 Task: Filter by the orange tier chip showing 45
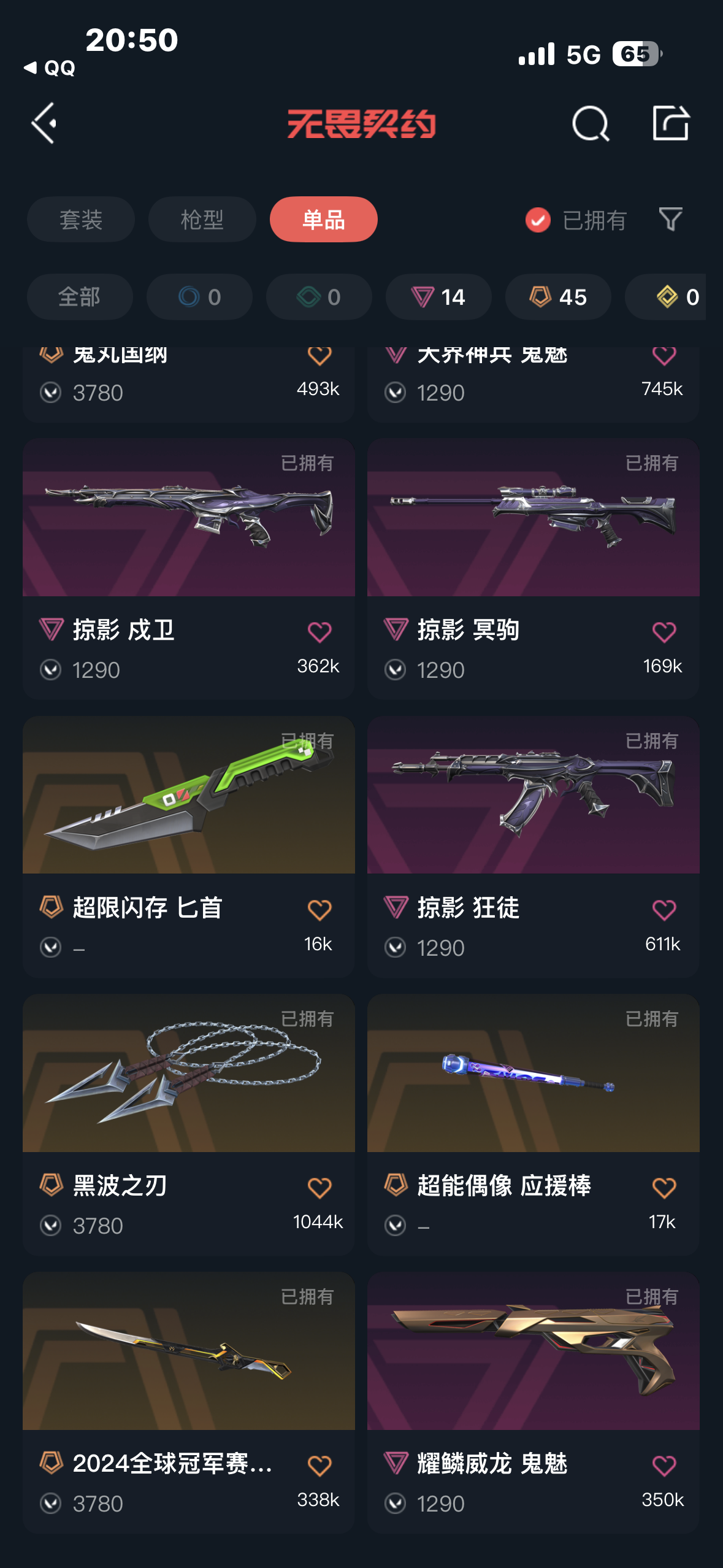pyautogui.click(x=557, y=297)
